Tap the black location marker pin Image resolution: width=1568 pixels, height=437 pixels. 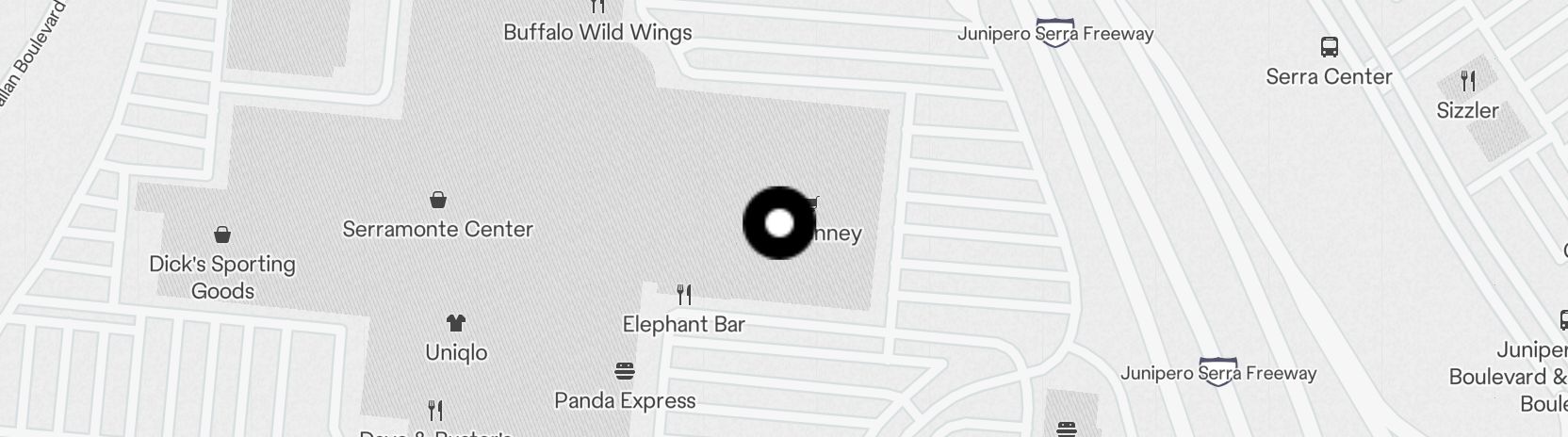pos(779,223)
